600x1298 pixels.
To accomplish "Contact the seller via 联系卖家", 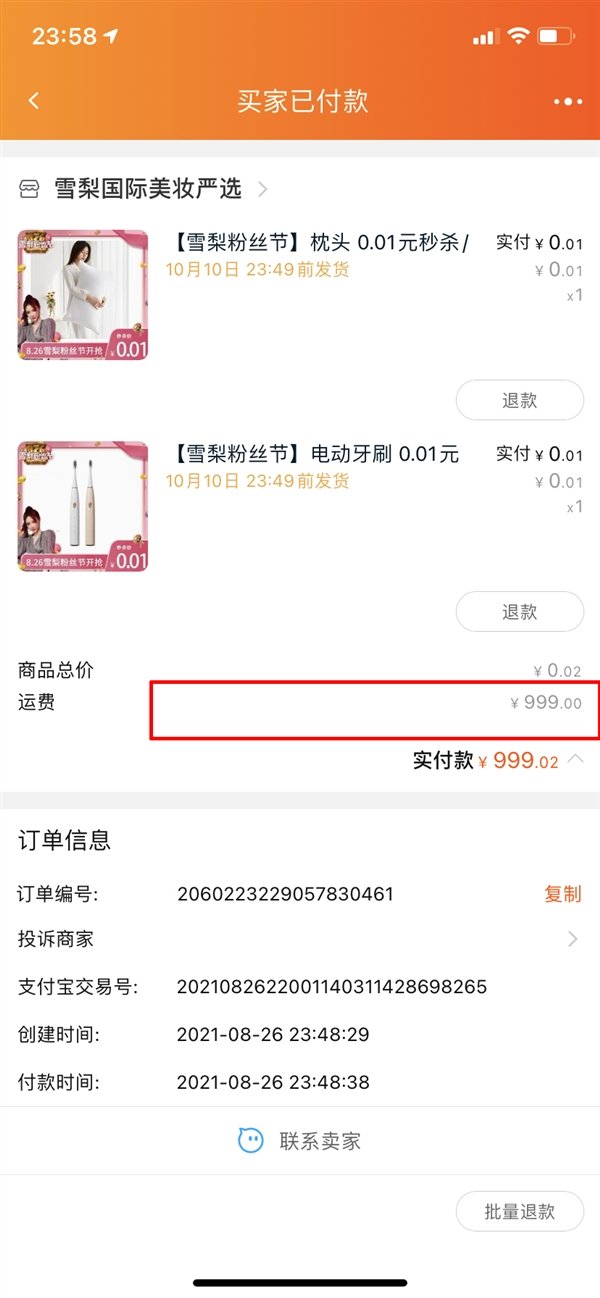I will click(300, 1141).
